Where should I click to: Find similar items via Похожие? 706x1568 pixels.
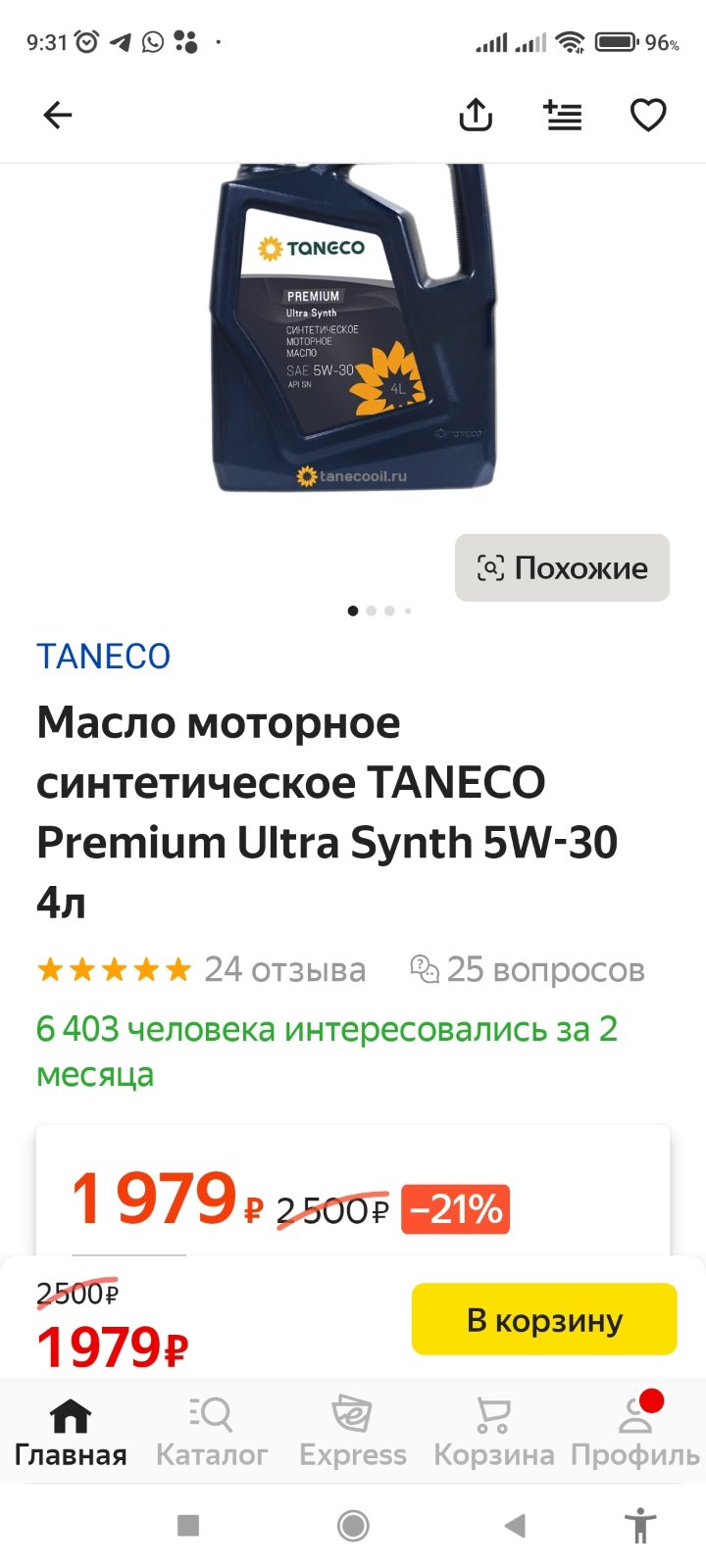(562, 567)
